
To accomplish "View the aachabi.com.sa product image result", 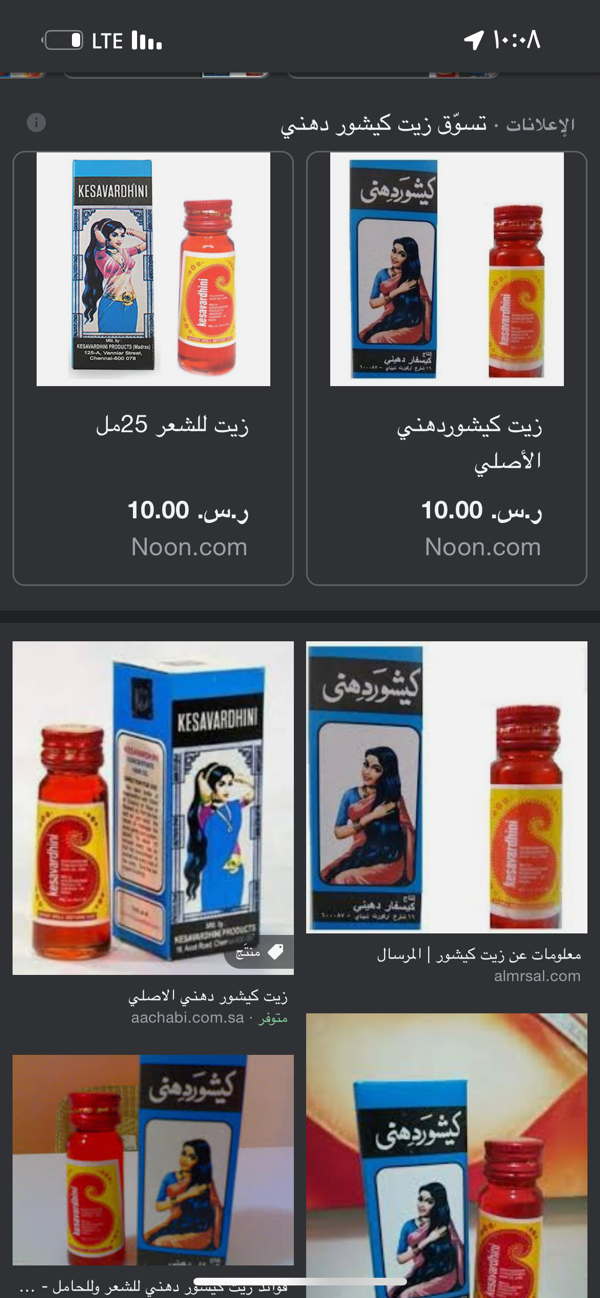I will point(153,807).
